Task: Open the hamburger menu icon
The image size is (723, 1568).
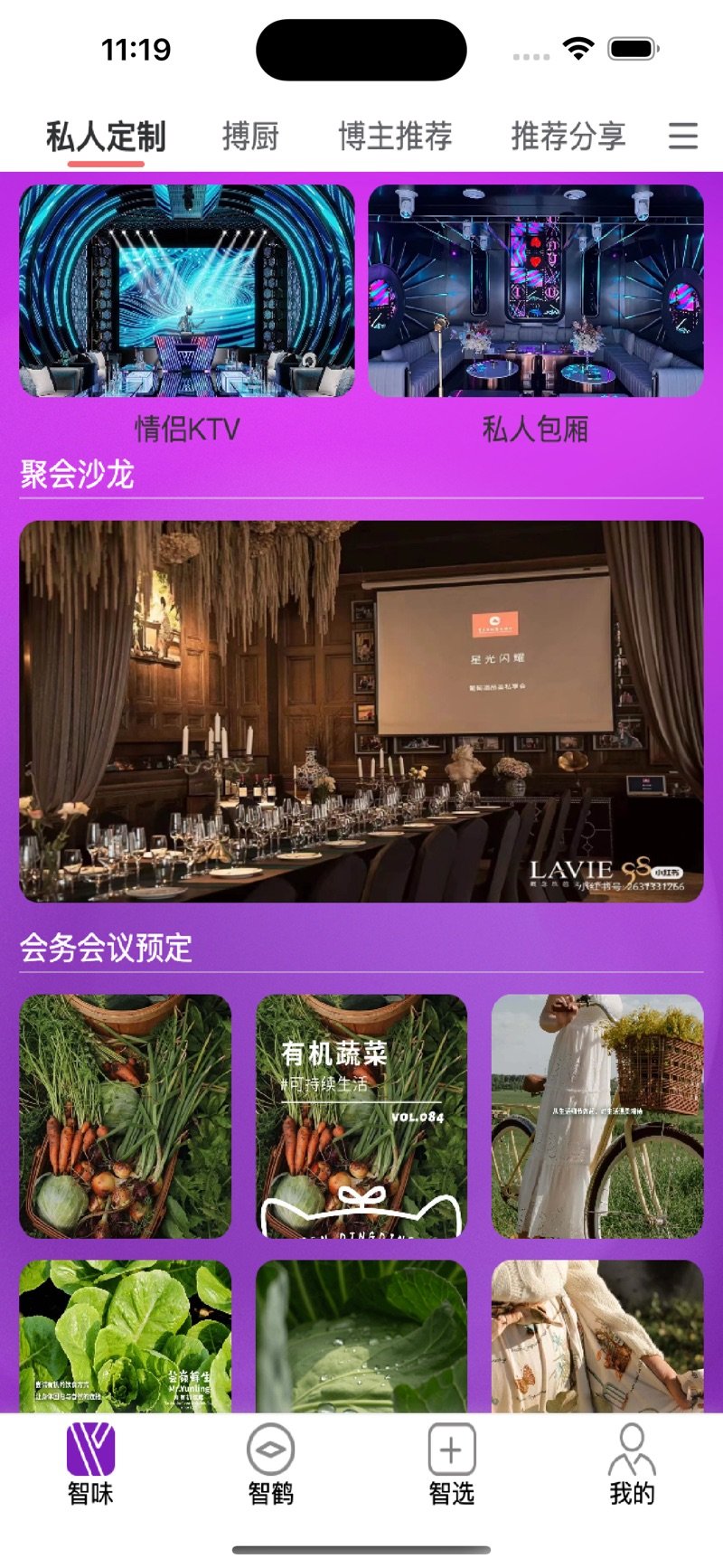Action: (x=682, y=136)
